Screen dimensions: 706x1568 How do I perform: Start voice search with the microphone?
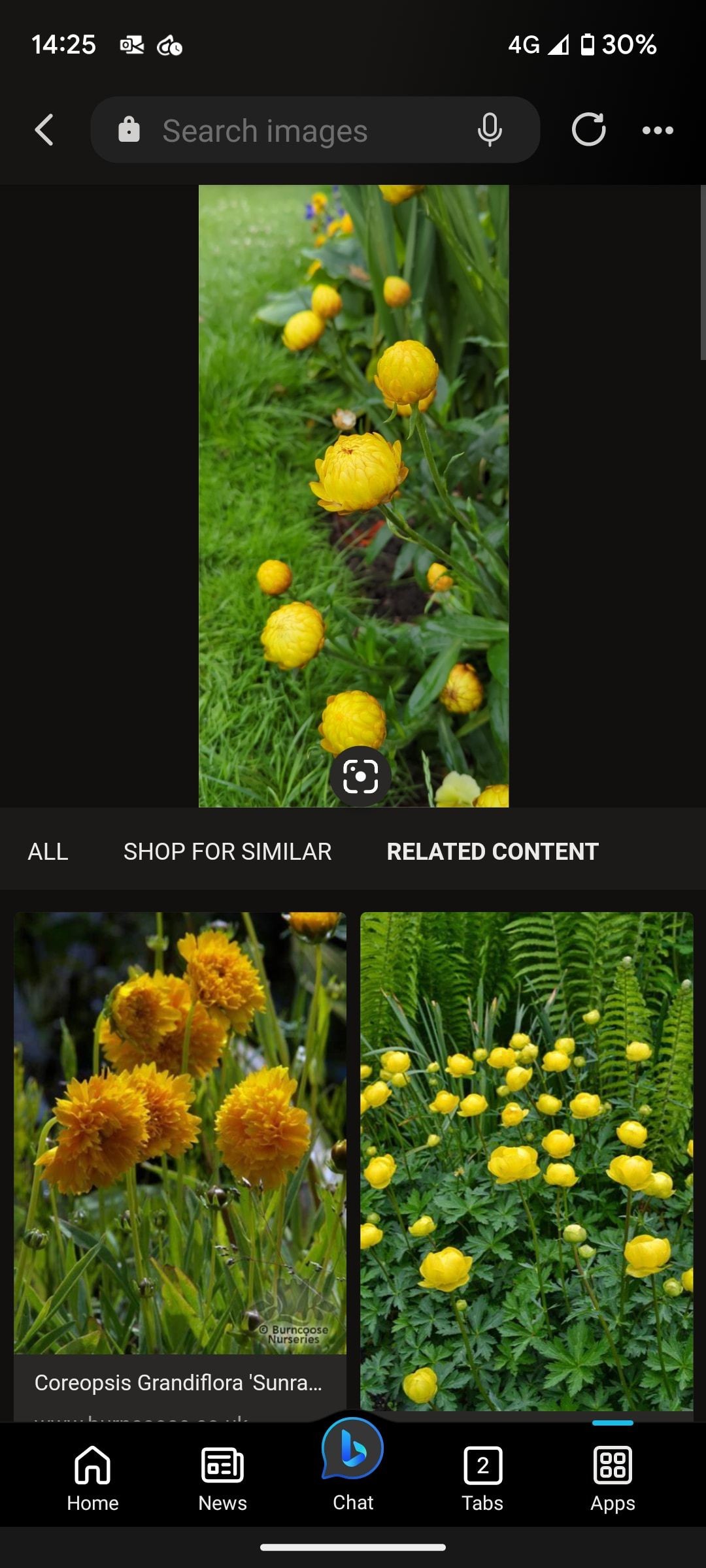pyautogui.click(x=490, y=129)
